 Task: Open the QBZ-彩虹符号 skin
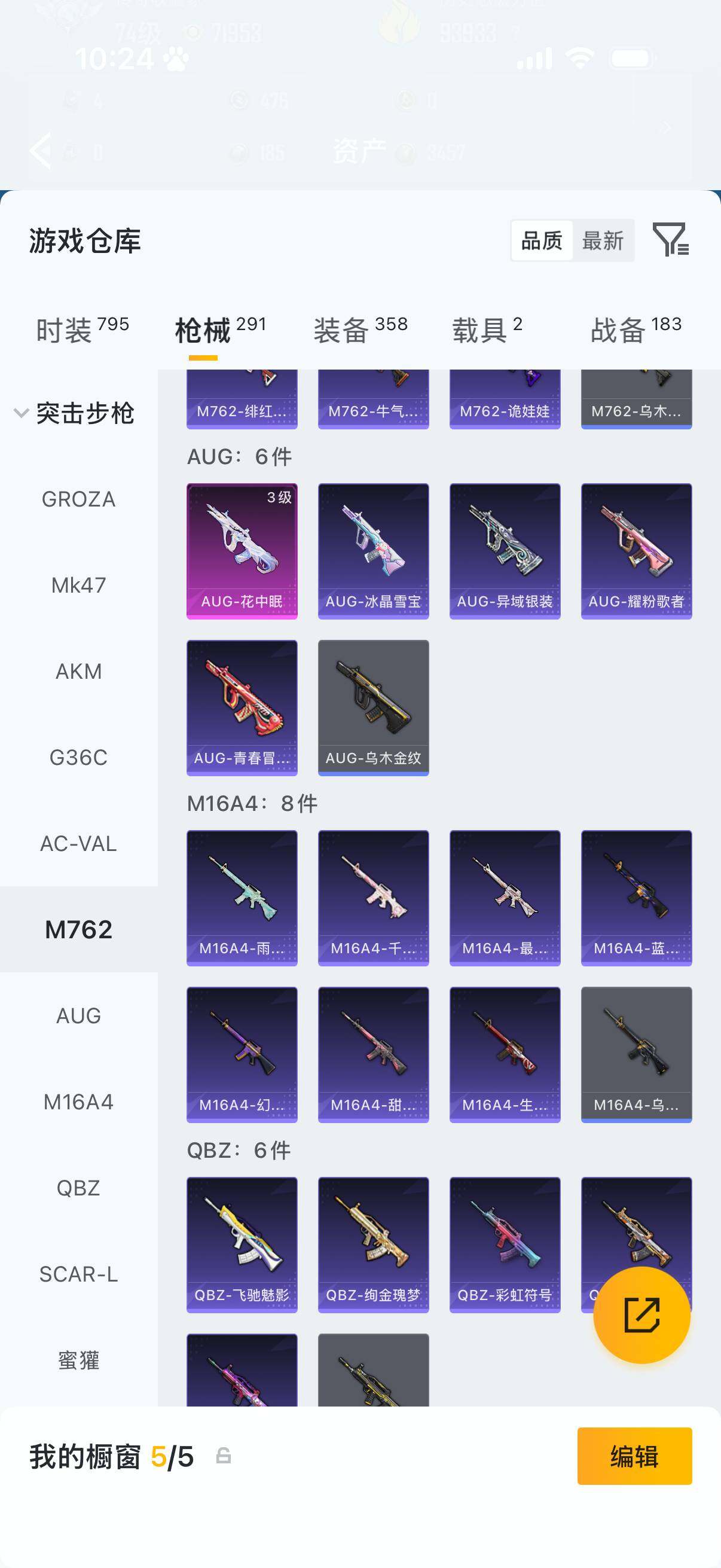click(505, 1244)
